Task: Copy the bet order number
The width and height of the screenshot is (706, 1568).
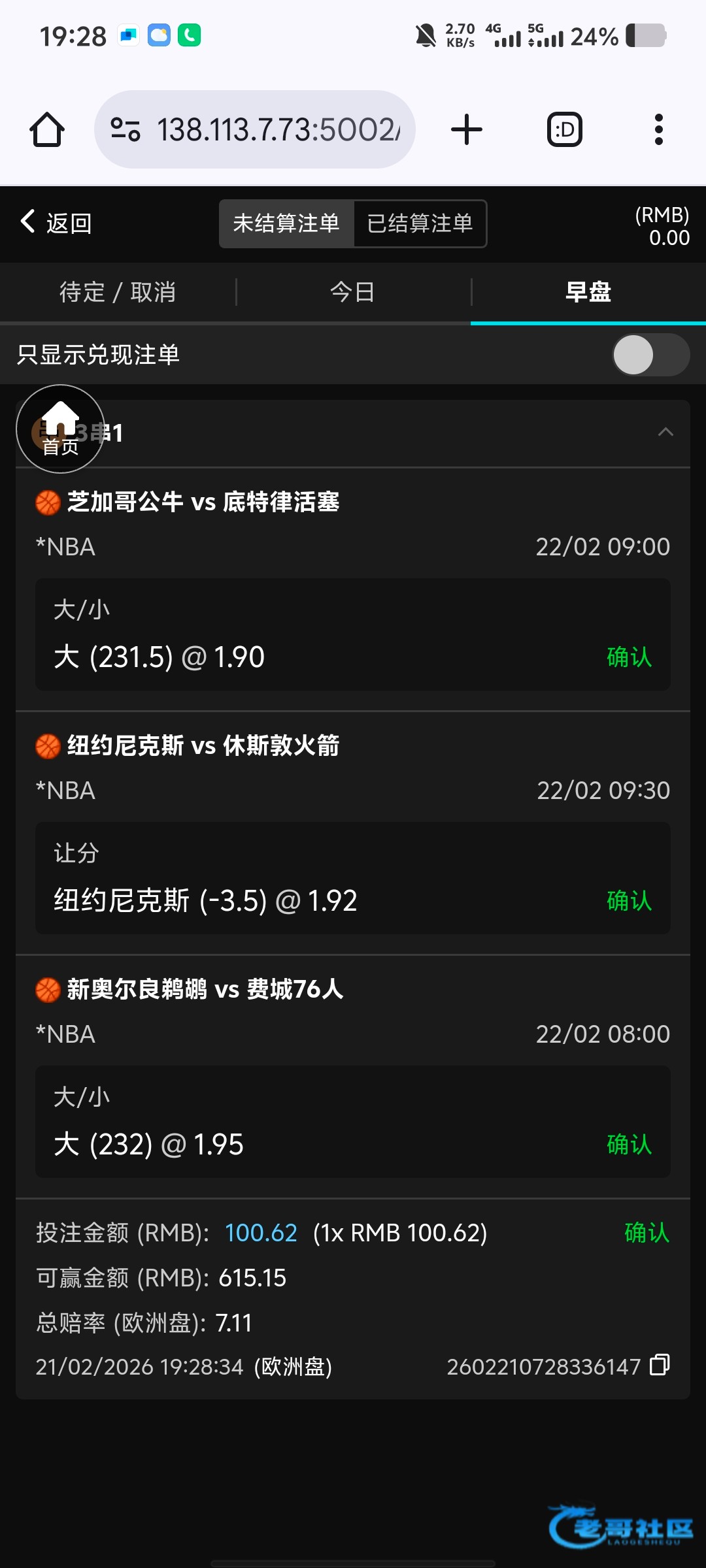Action: (x=660, y=1365)
